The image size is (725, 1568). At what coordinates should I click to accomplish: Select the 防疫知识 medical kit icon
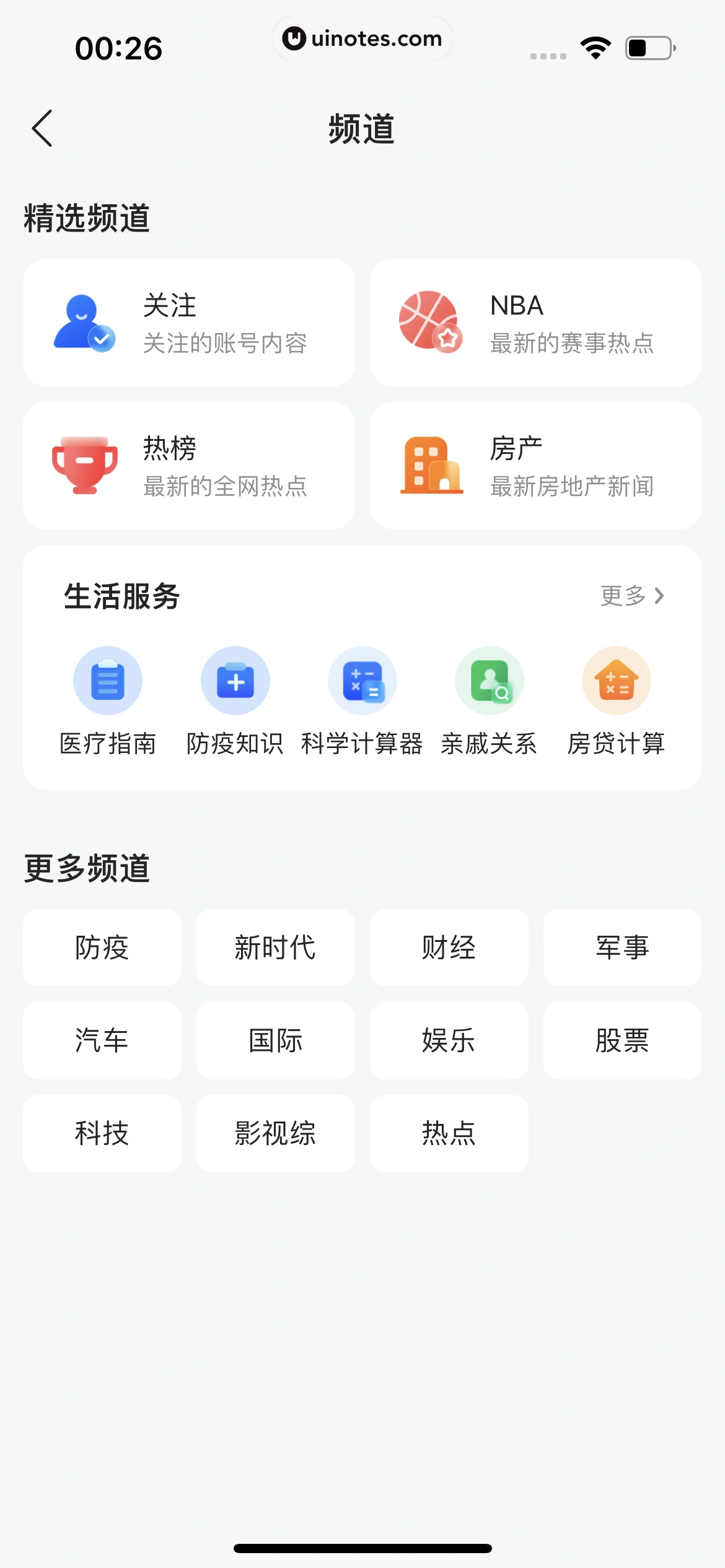(235, 680)
